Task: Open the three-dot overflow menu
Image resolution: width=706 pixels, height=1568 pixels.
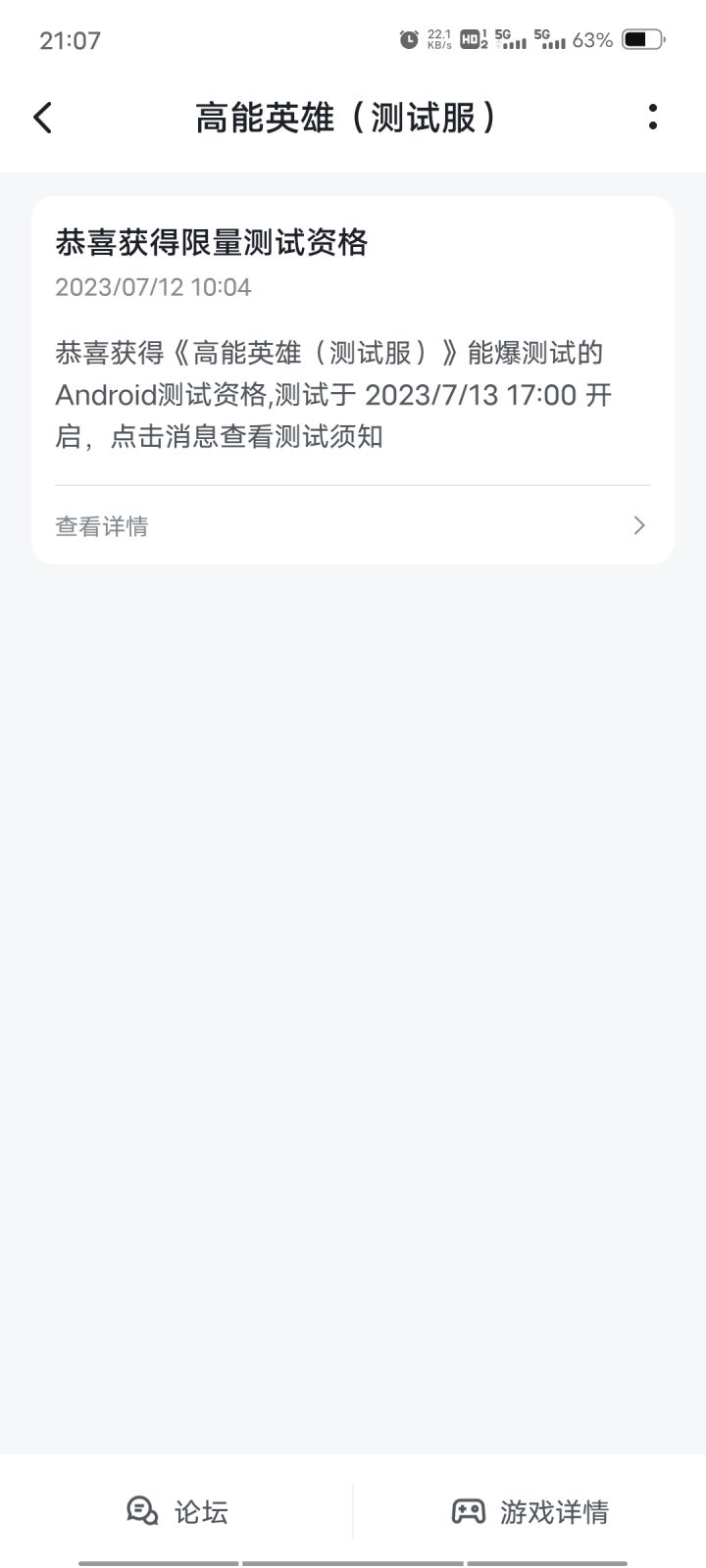Action: click(653, 118)
